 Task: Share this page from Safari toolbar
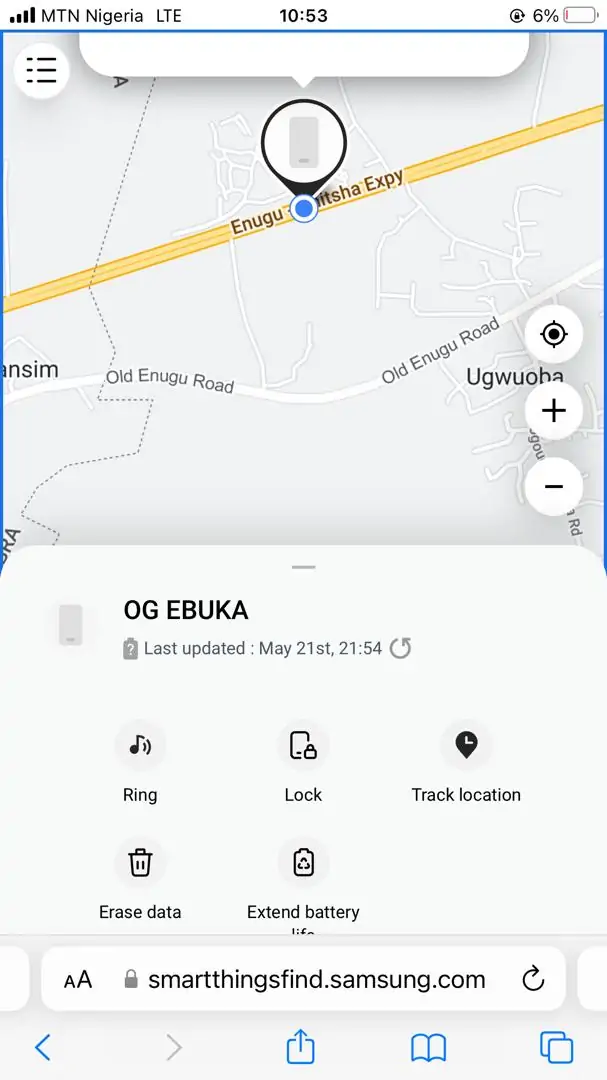point(300,1047)
